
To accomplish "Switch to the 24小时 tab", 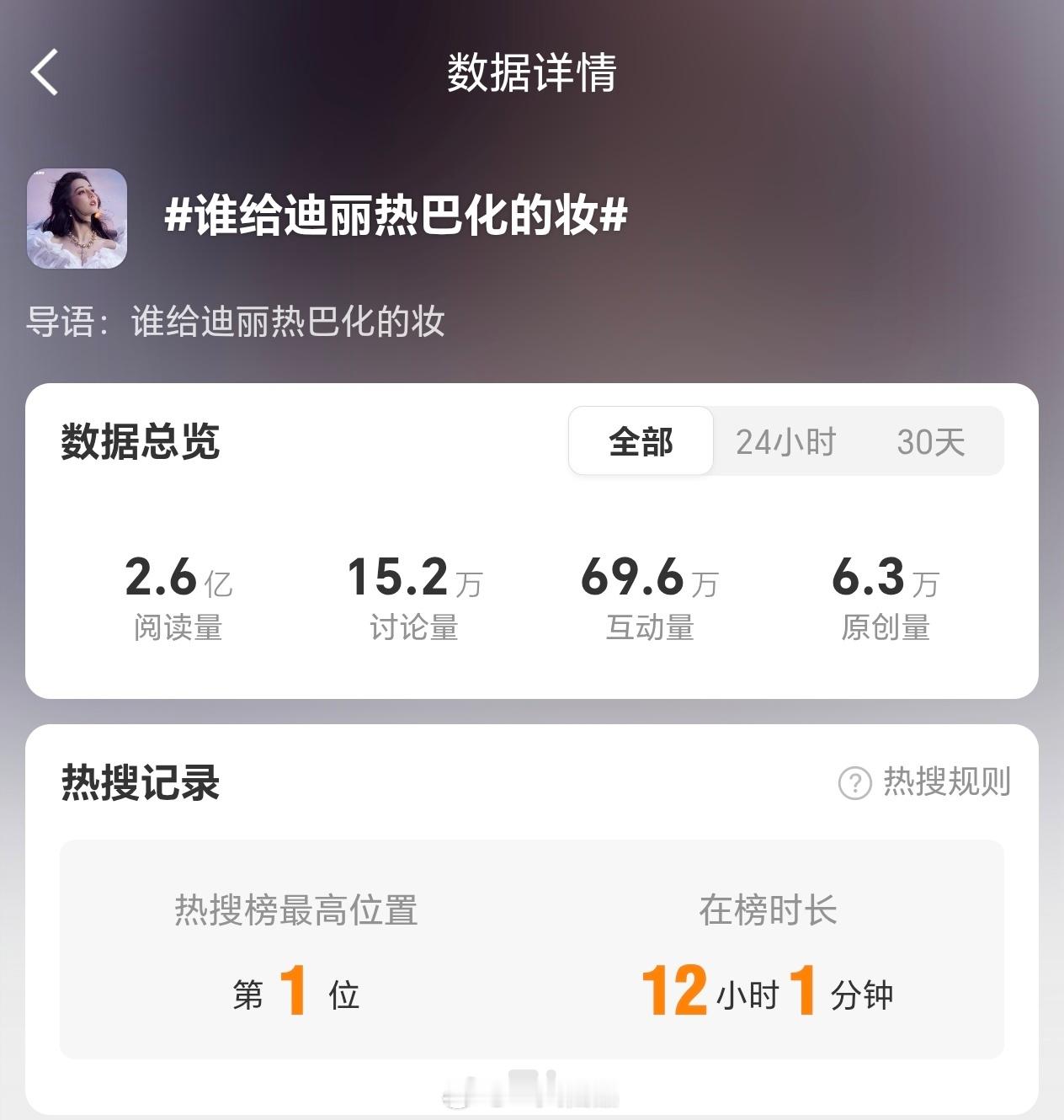I will pos(786,441).
